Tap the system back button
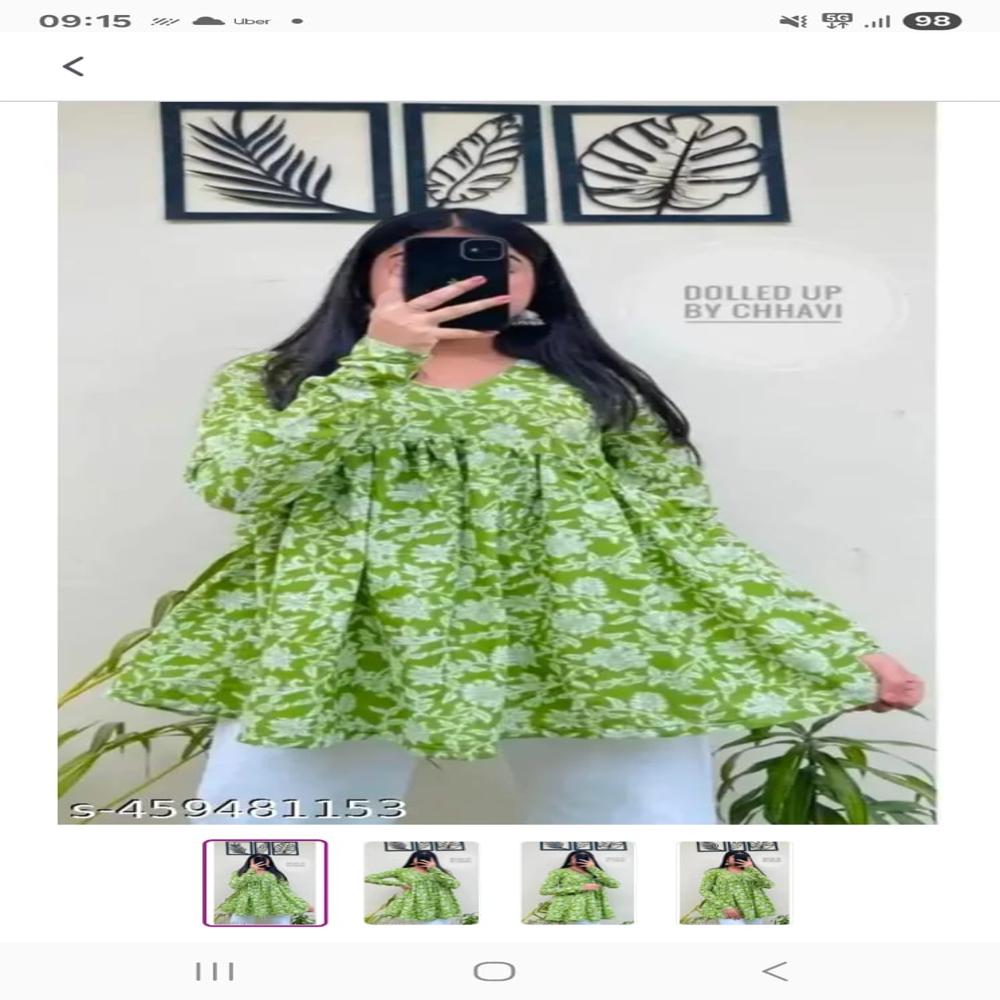 (x=774, y=971)
